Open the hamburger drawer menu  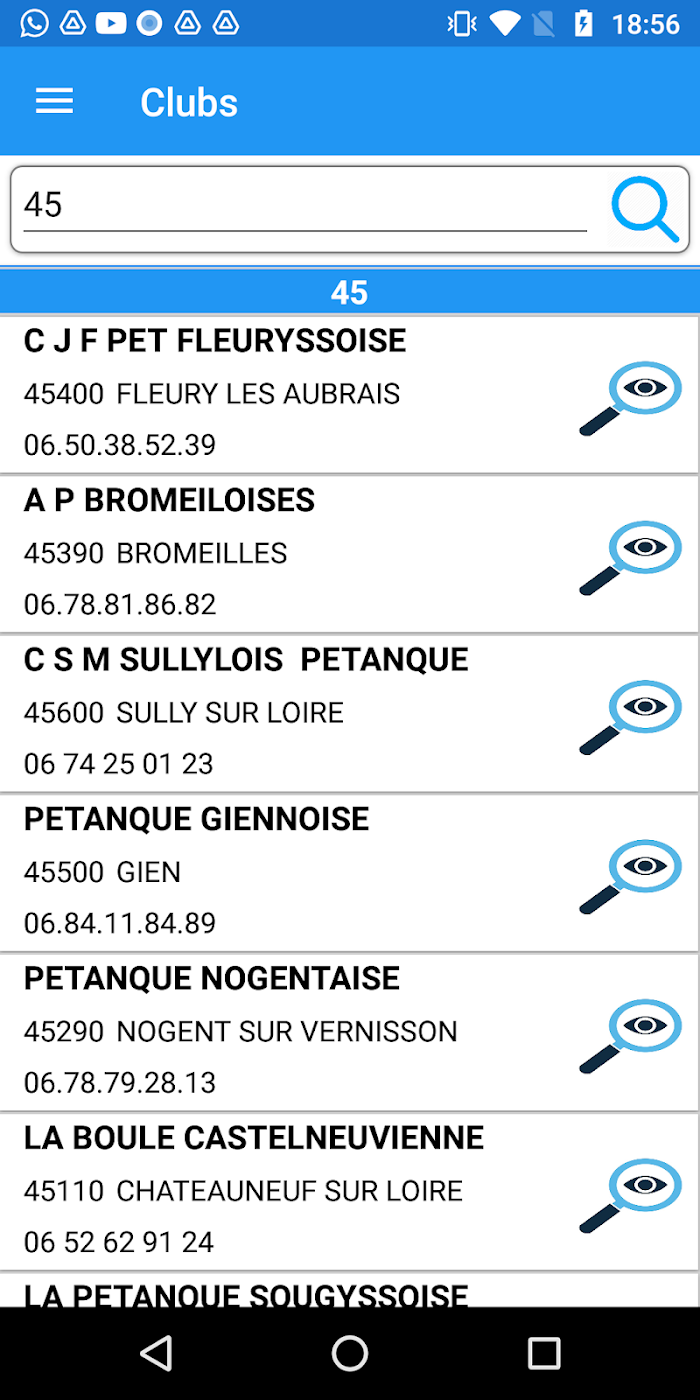click(54, 101)
